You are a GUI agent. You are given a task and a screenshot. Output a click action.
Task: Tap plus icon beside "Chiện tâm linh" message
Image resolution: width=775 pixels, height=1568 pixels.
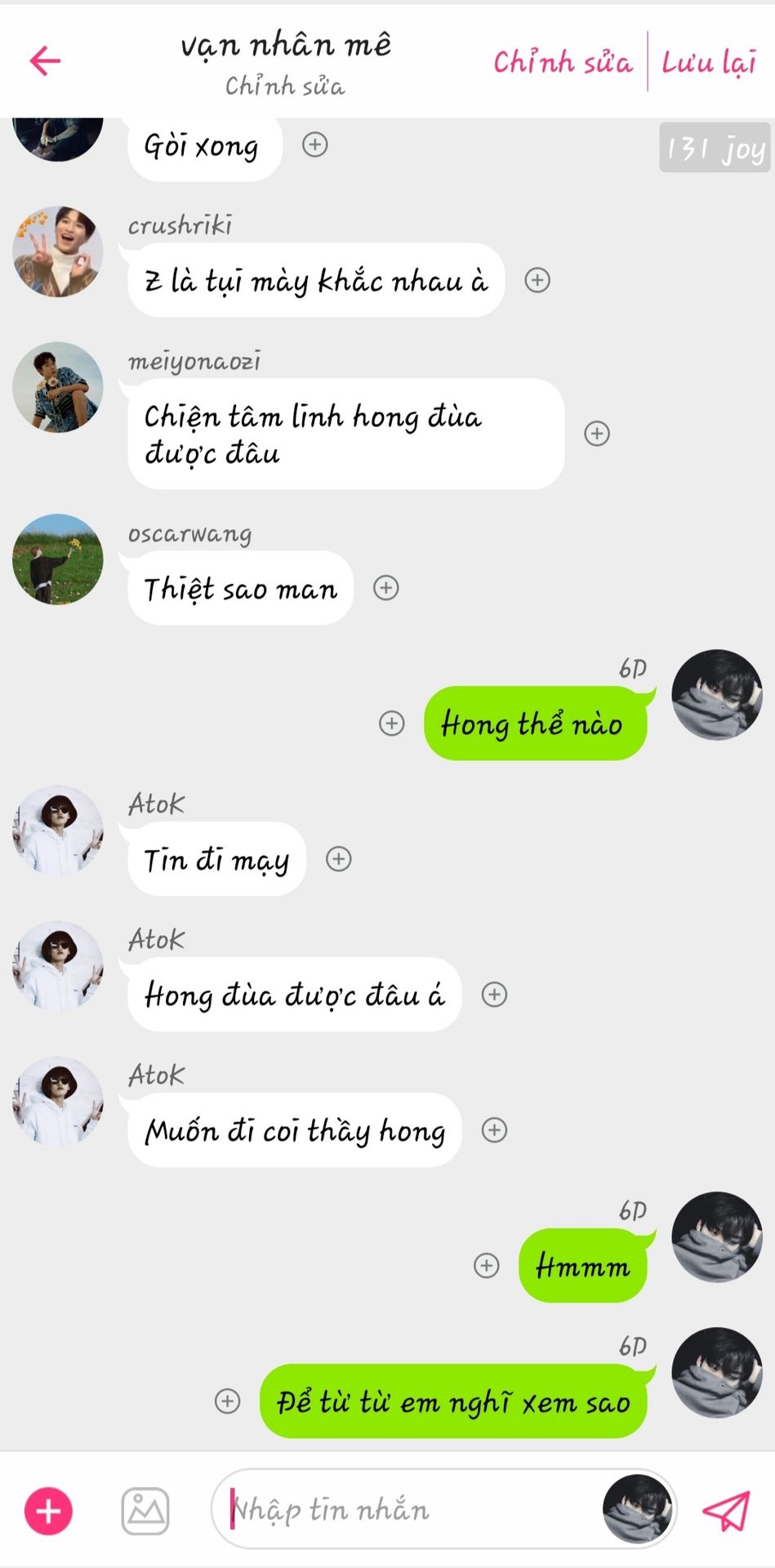[x=597, y=434]
